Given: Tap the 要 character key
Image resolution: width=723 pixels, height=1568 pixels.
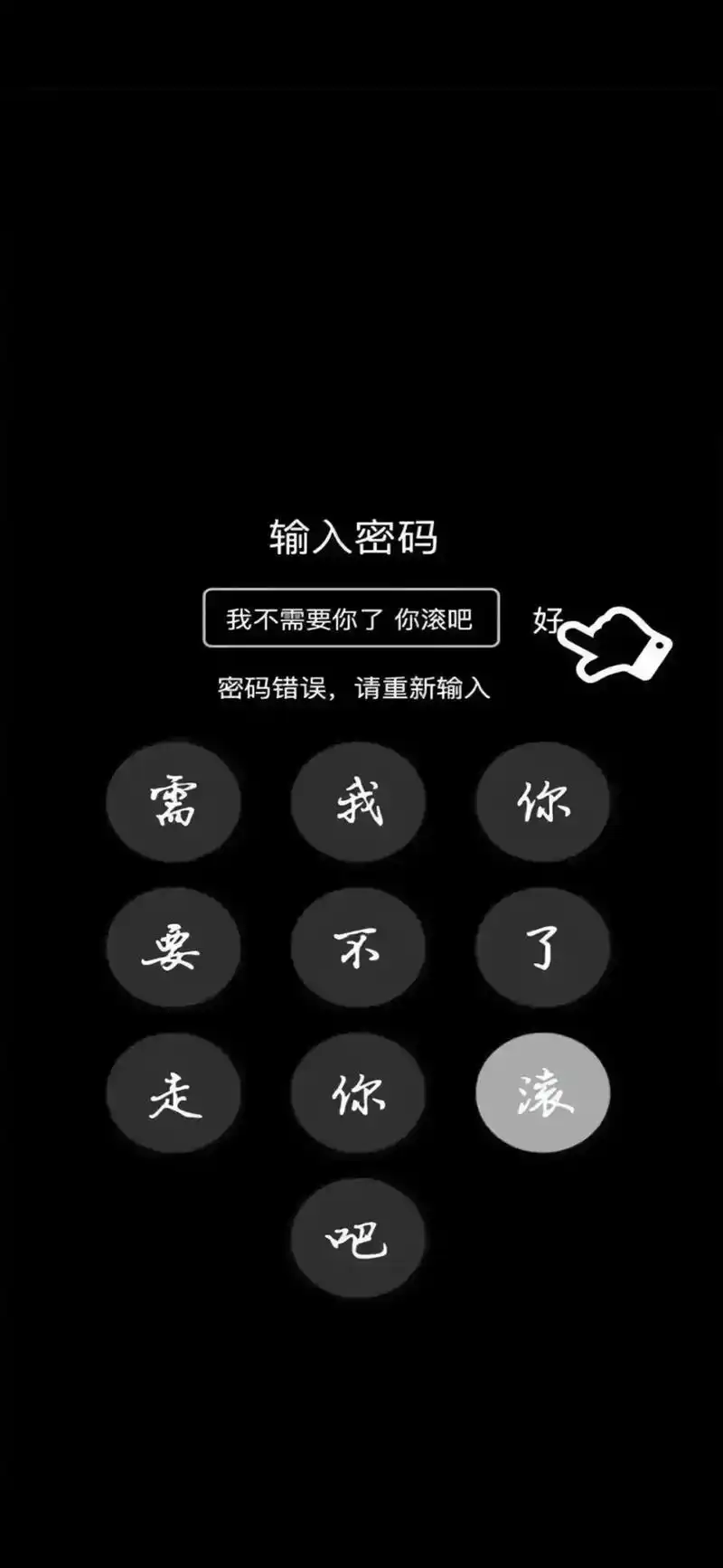Looking at the screenshot, I should 174,948.
